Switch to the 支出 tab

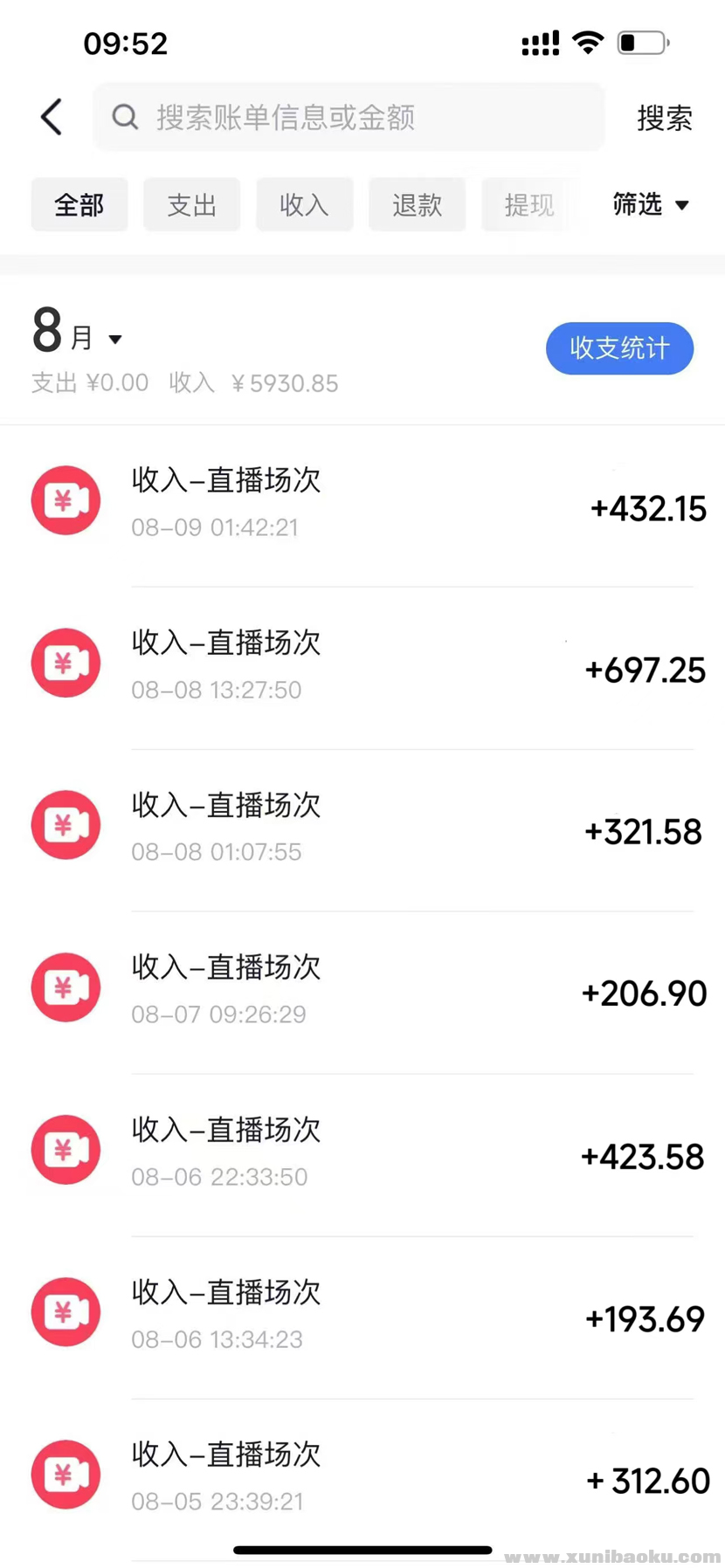tap(192, 205)
